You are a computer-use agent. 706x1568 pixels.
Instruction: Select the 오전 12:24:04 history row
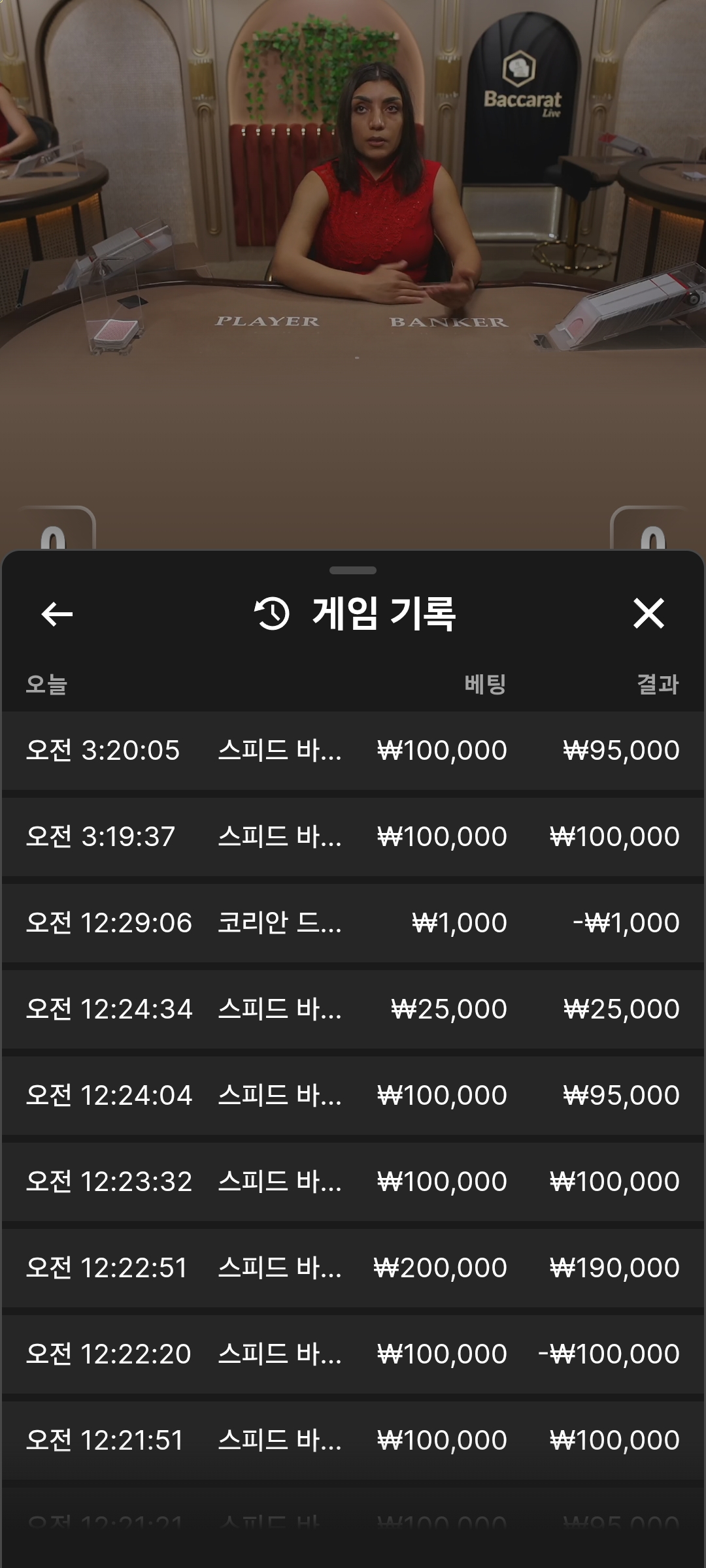coord(353,1095)
